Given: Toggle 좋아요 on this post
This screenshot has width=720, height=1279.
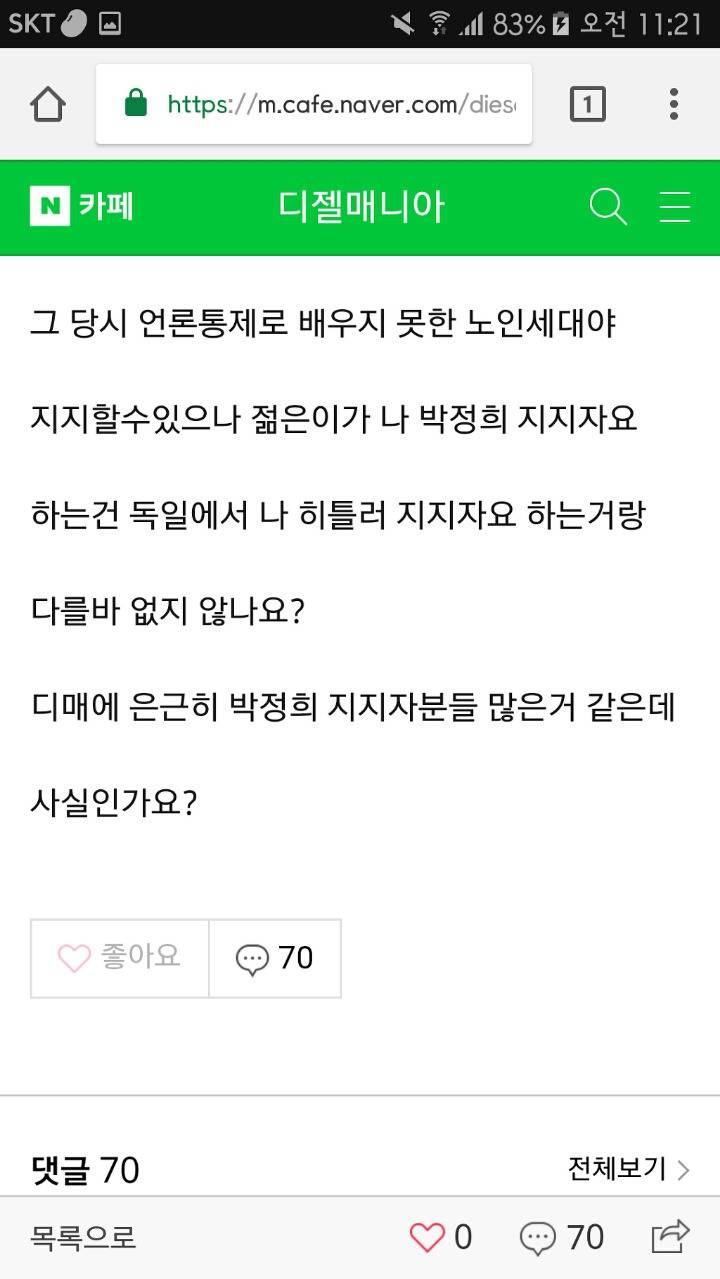Looking at the screenshot, I should [118, 958].
